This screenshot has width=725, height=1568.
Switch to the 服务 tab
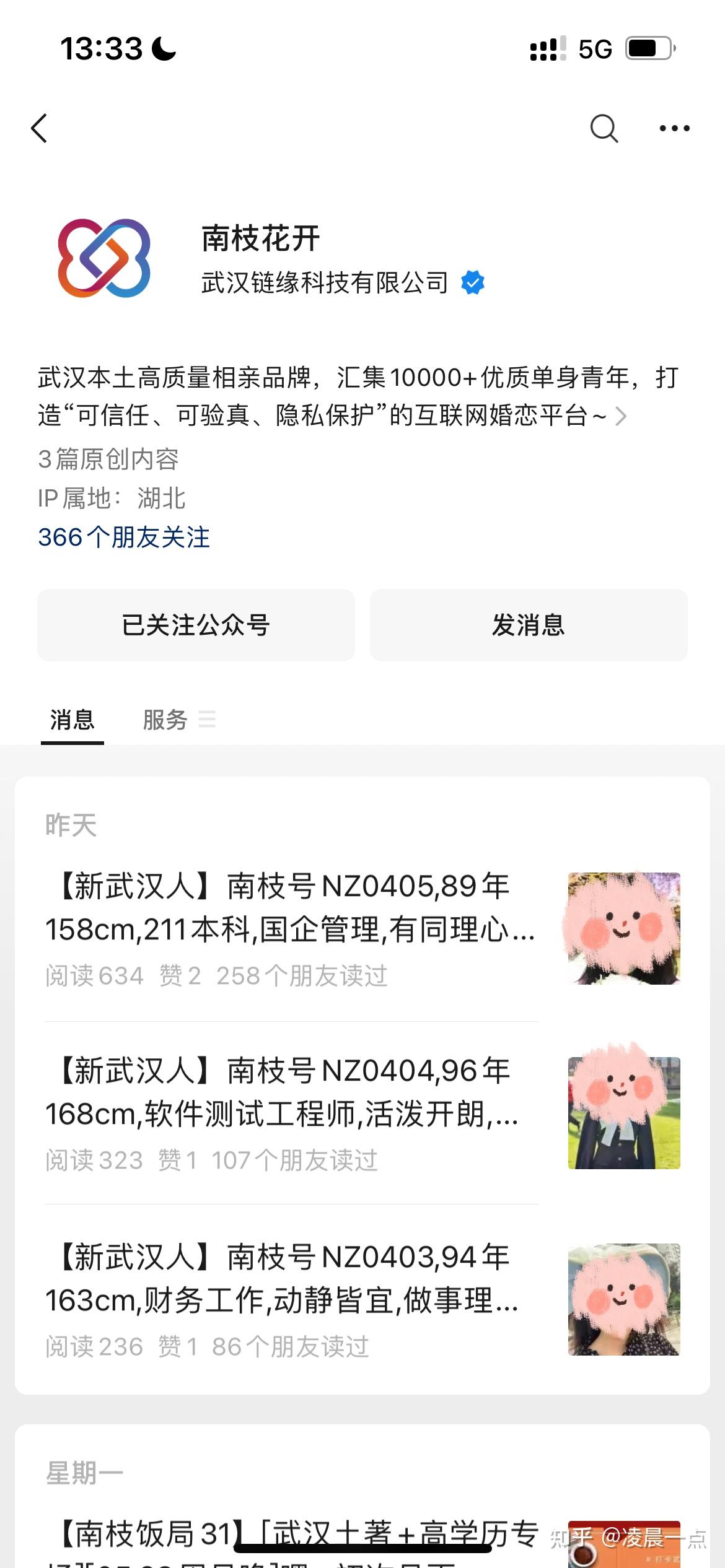coord(165,720)
